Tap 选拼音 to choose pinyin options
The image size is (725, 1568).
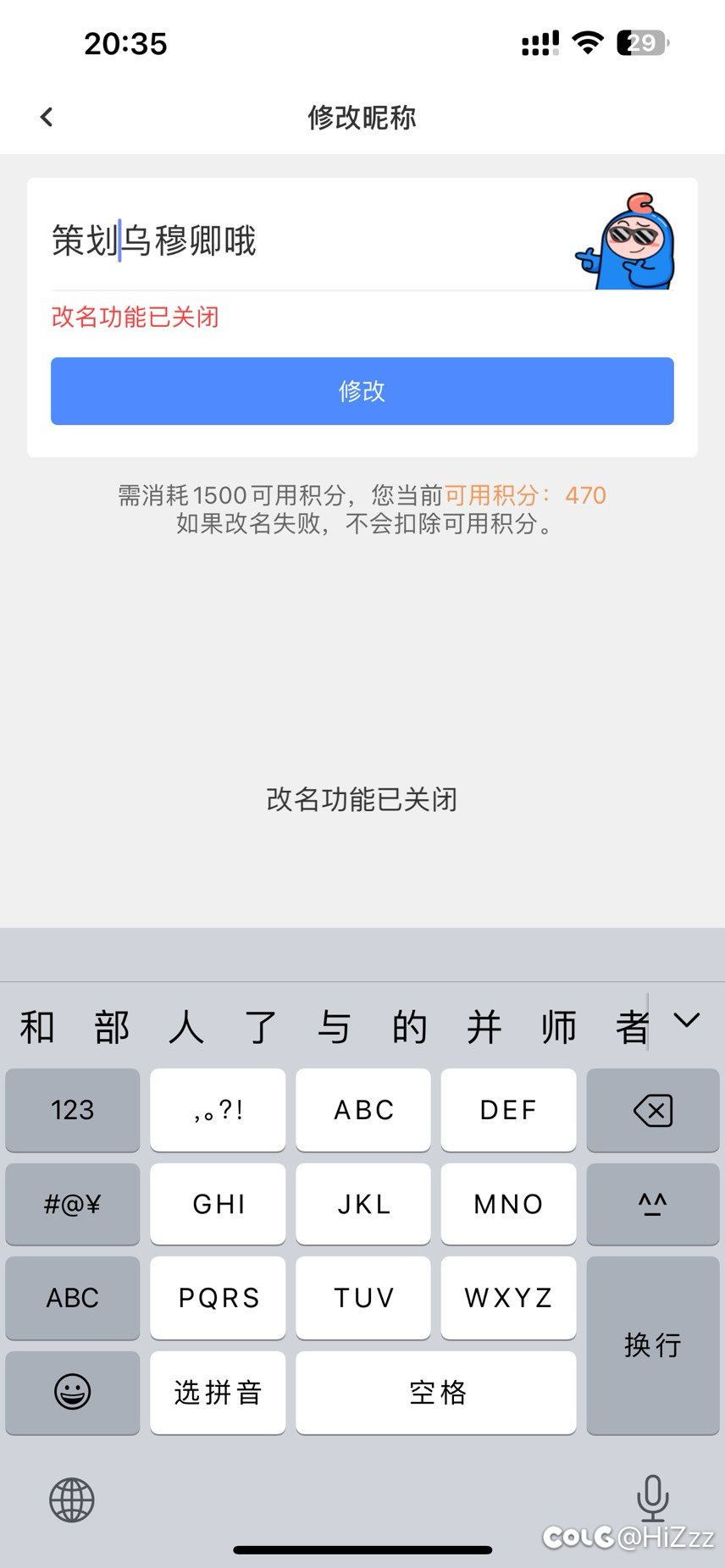[x=218, y=1392]
